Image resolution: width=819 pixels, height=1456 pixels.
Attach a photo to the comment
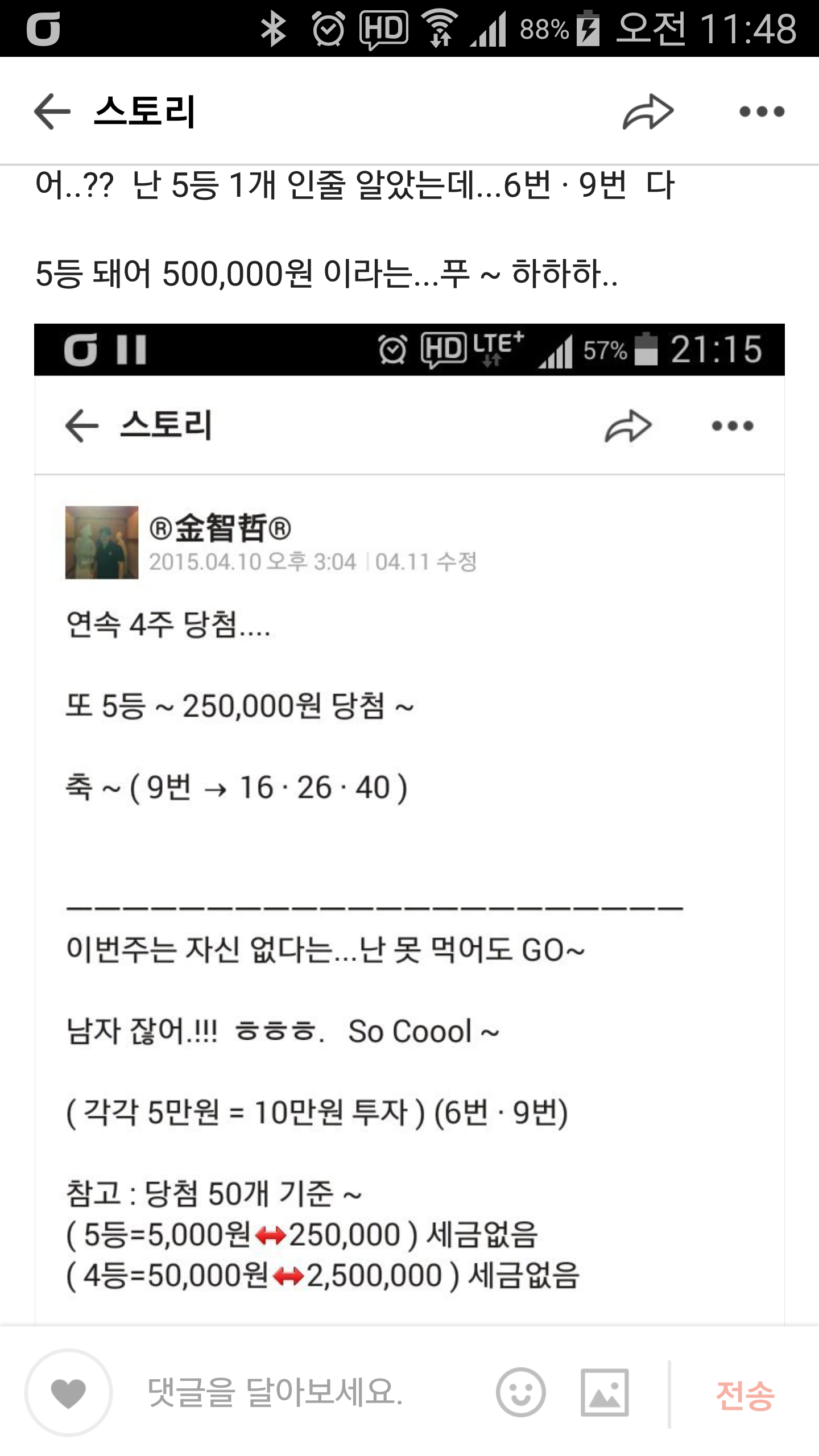point(605,1393)
